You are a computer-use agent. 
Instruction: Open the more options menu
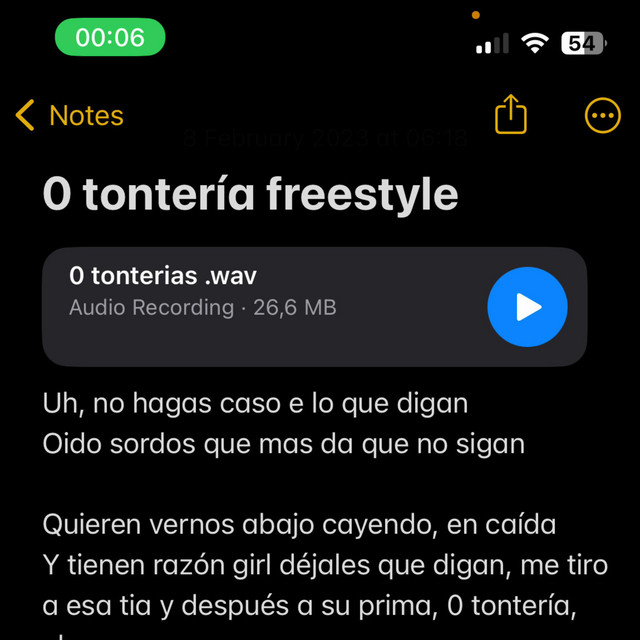click(603, 116)
